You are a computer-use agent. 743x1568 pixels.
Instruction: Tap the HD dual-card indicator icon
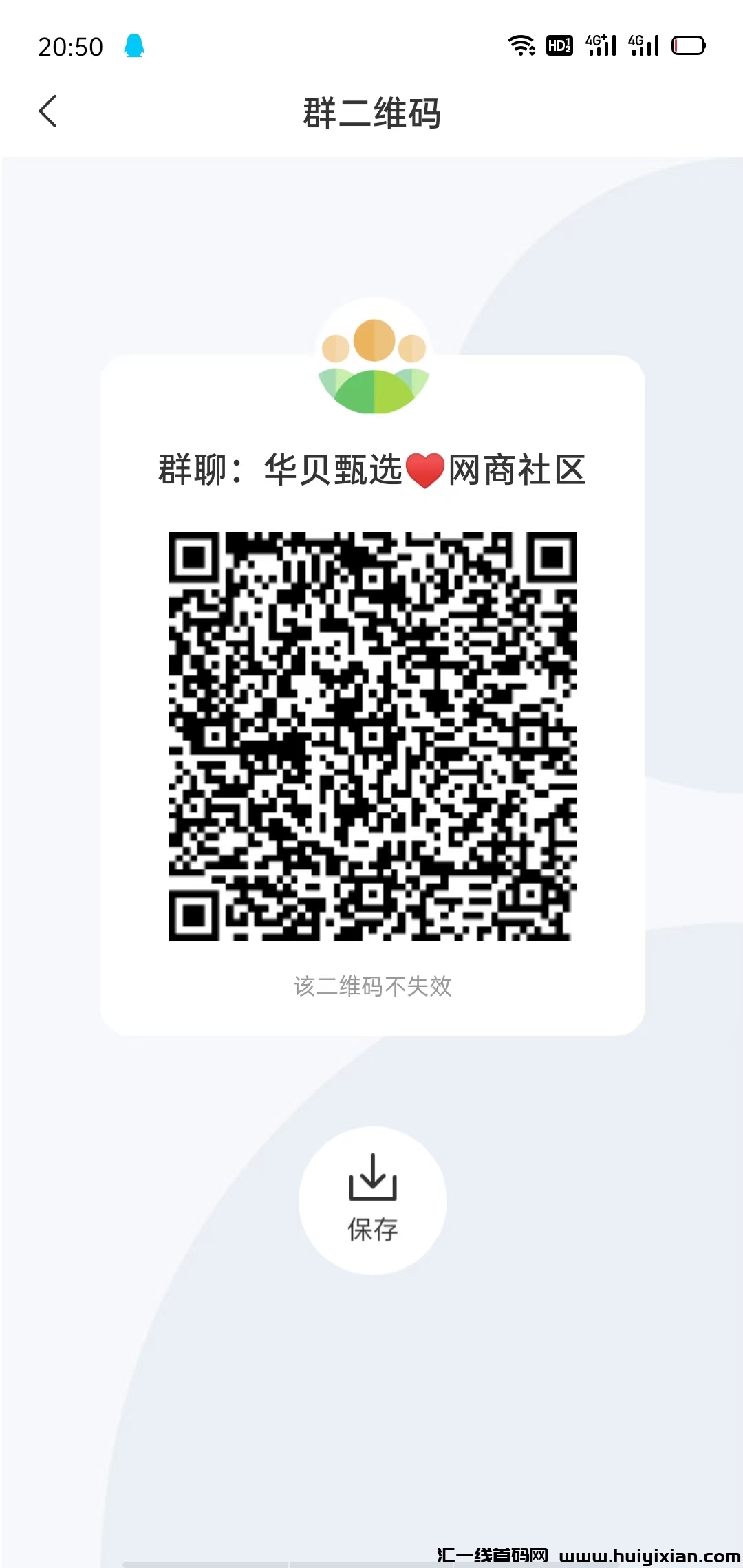[x=559, y=44]
